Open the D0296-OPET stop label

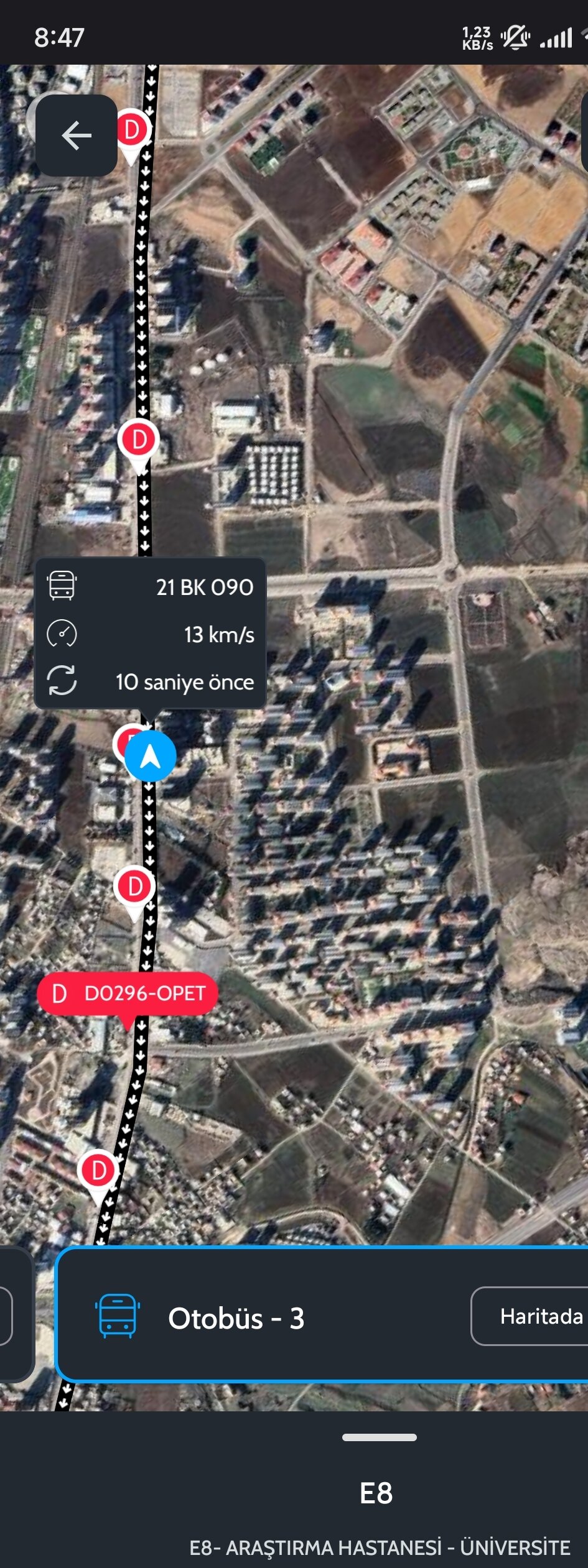128,994
